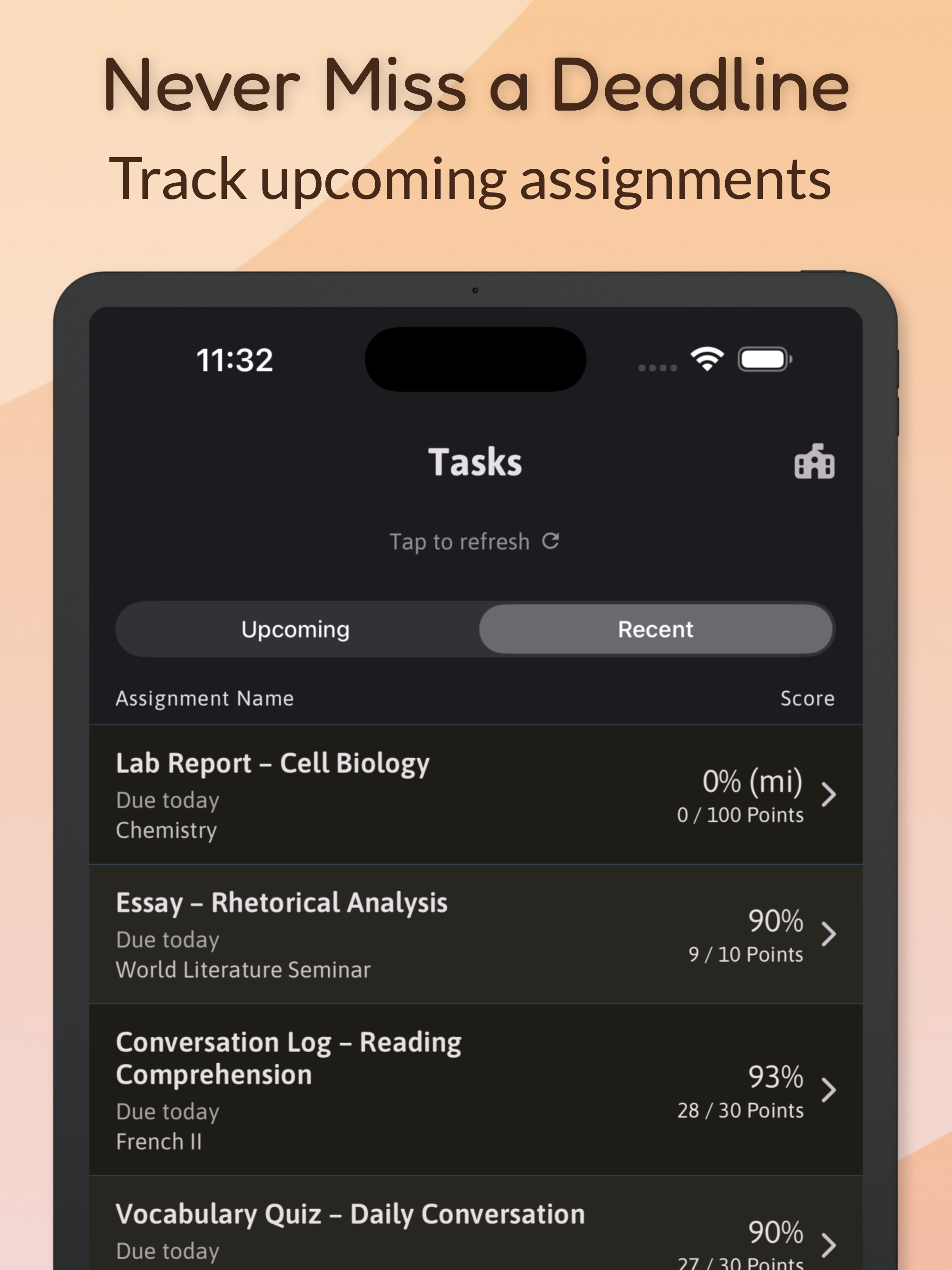Tap 'Tap to refresh' to reload tasks
This screenshot has width=952, height=1270.
[x=461, y=540]
